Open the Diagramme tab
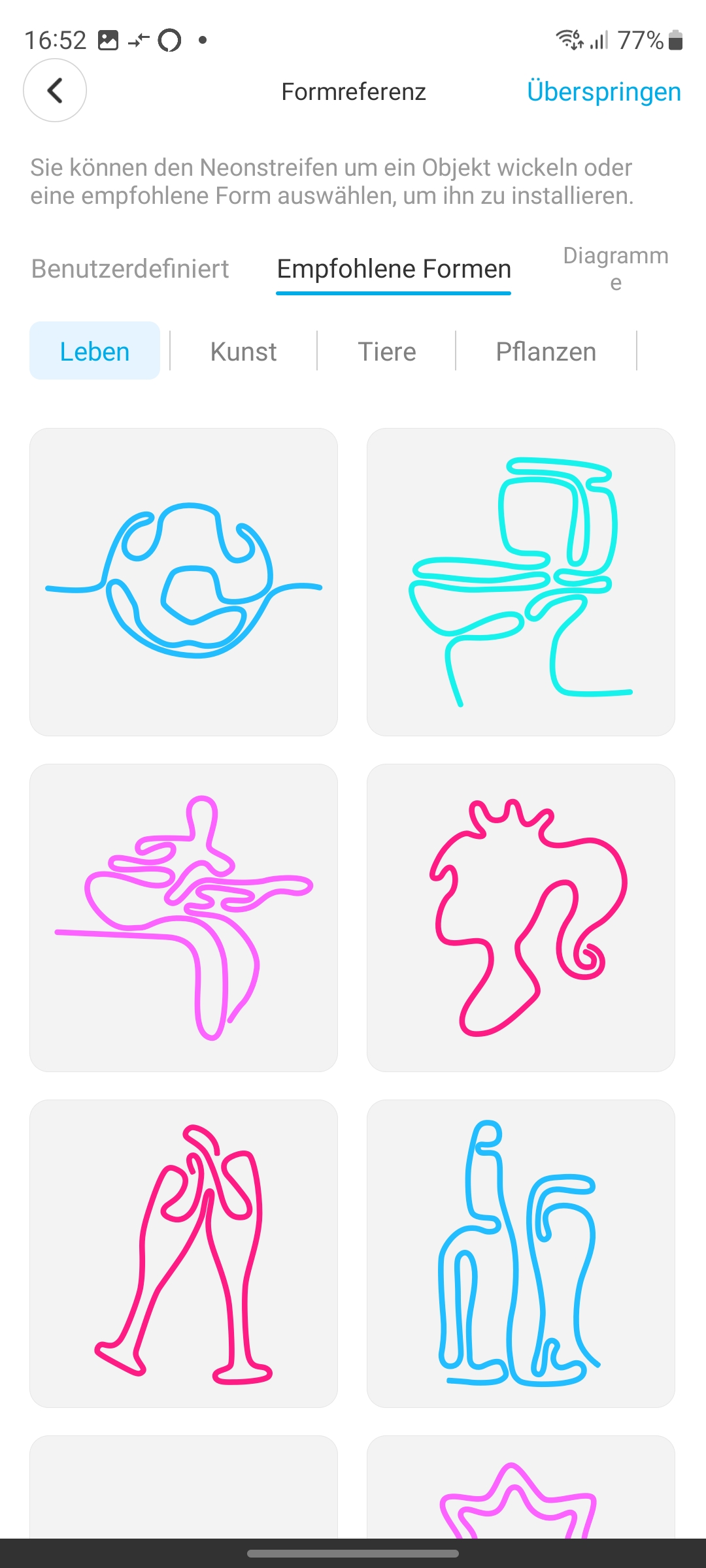This screenshot has height=1568, width=706. point(615,268)
